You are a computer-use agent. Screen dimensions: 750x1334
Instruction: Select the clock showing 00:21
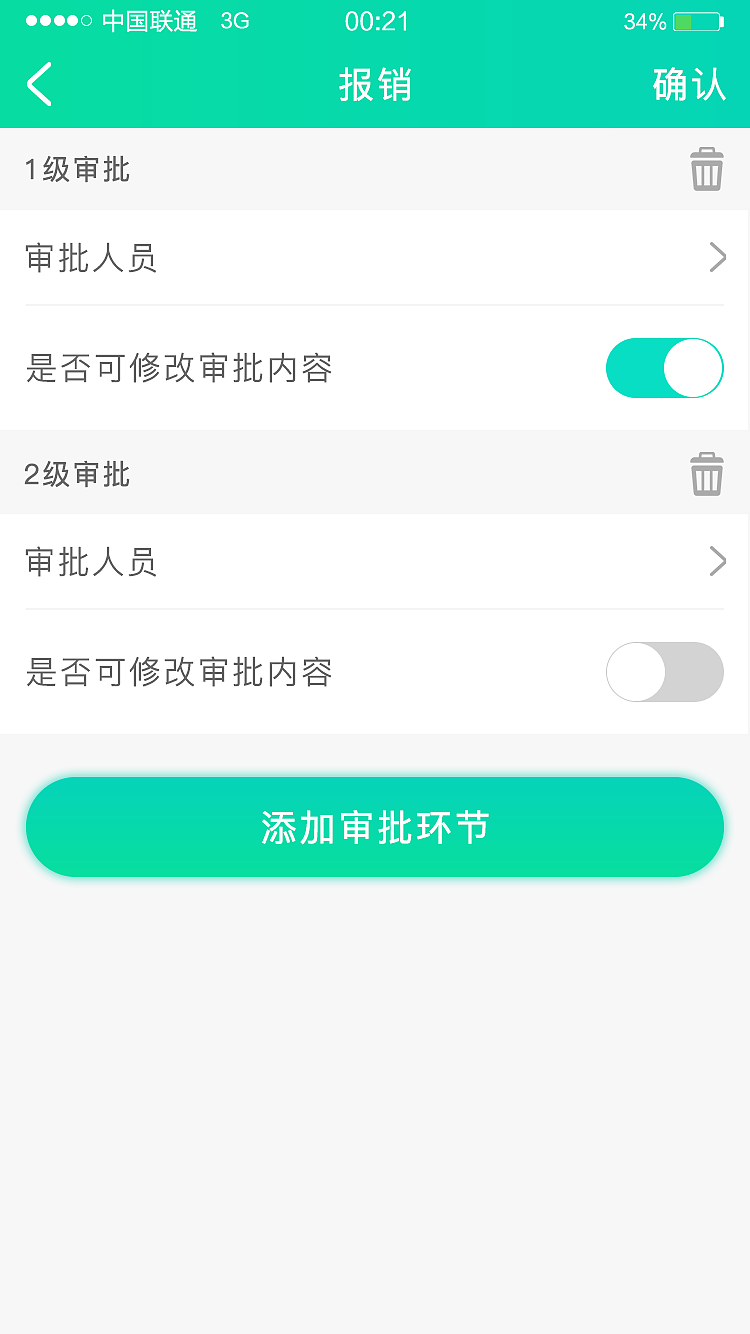point(374,20)
